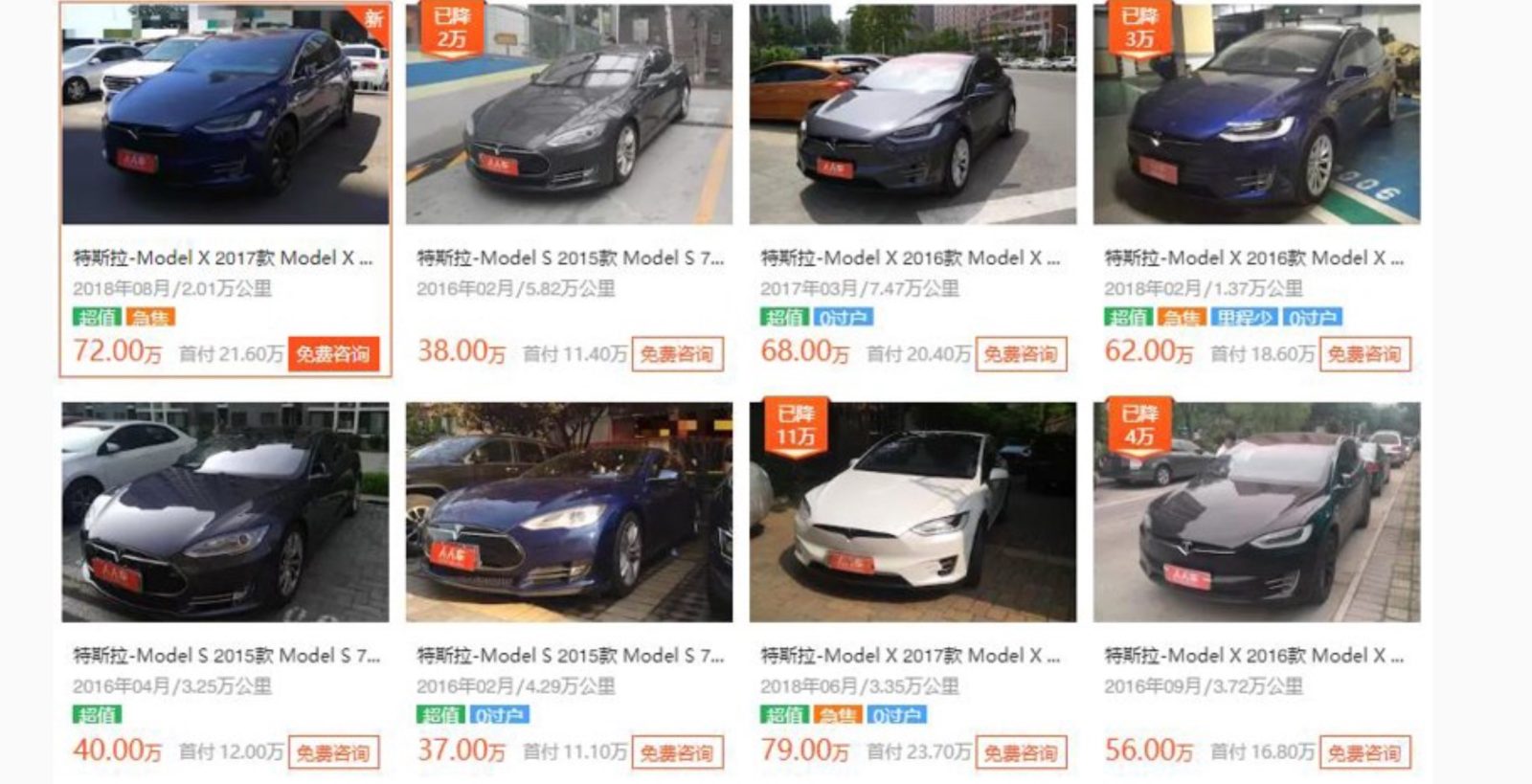Select 免费咨询 on the 37.00万 listing
The width and height of the screenshot is (1532, 784).
pos(676,752)
